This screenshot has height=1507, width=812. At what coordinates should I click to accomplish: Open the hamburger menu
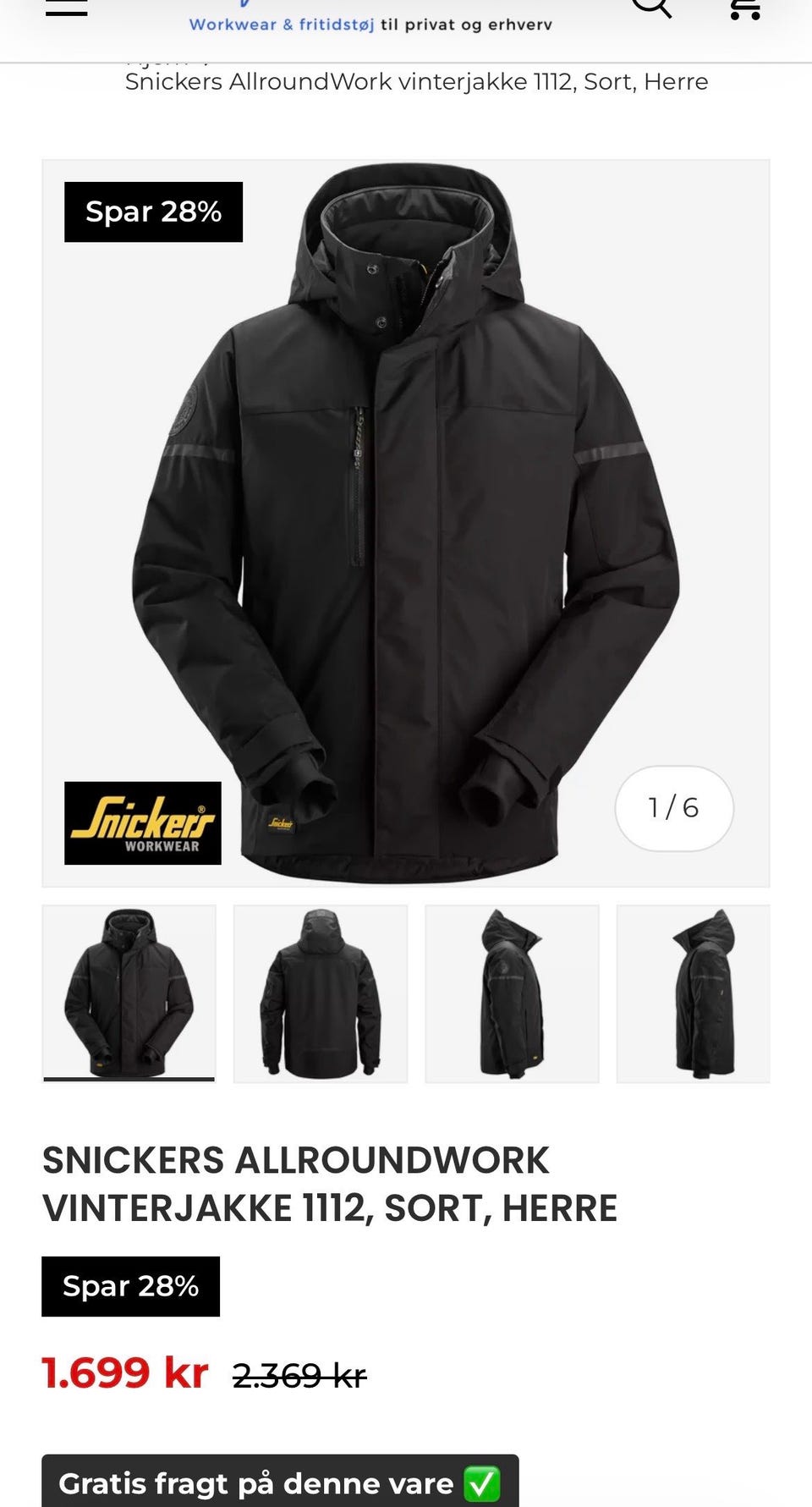click(x=66, y=8)
